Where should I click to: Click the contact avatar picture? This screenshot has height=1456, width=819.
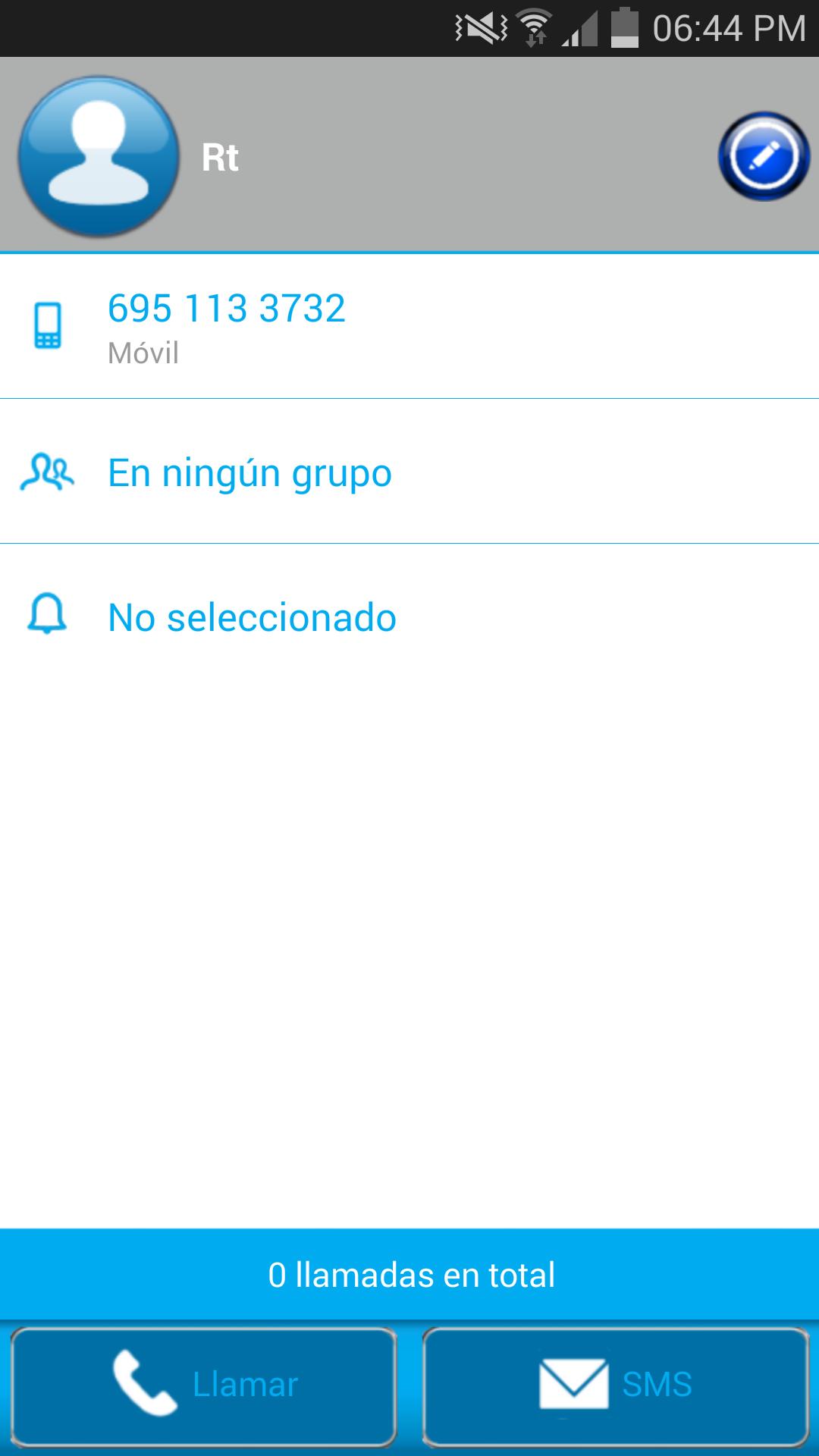pyautogui.click(x=99, y=157)
